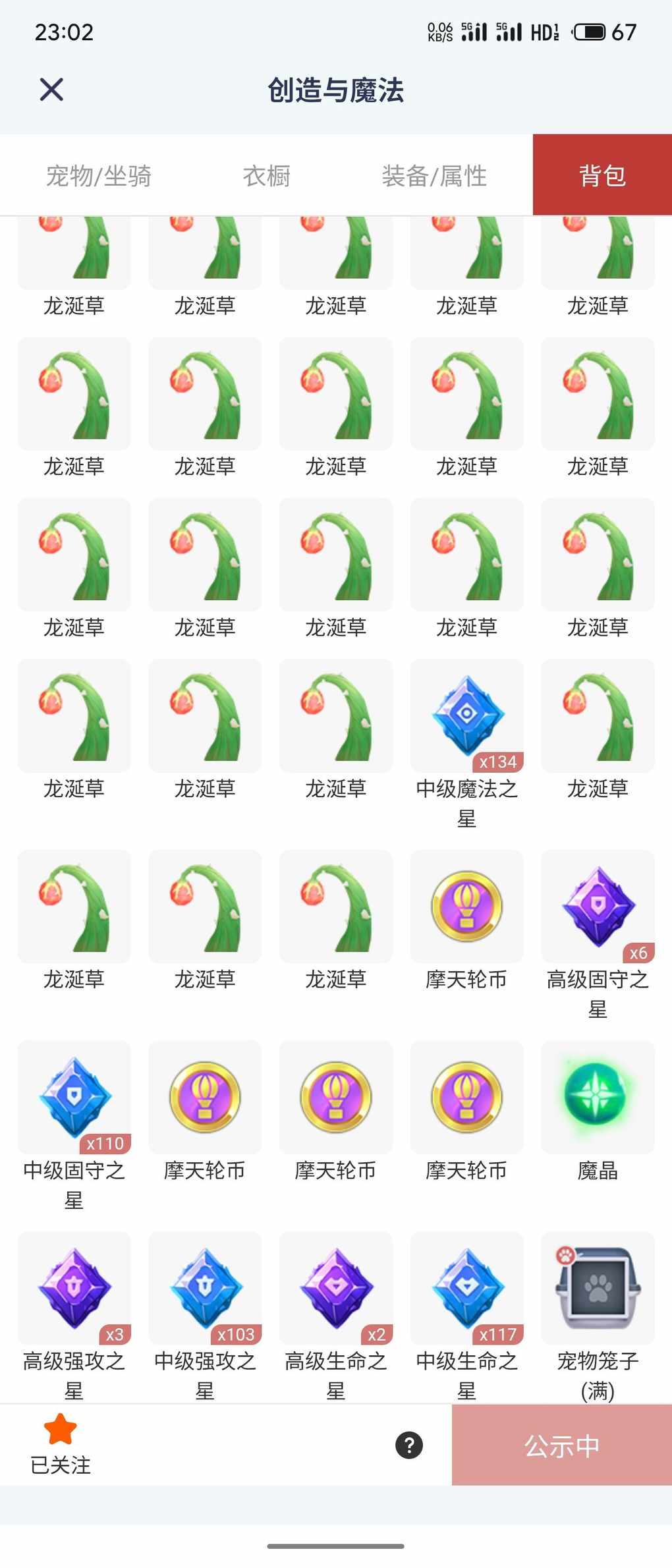Close the 创造与魔法 page
Image resolution: width=672 pixels, height=1568 pixels.
51,90
